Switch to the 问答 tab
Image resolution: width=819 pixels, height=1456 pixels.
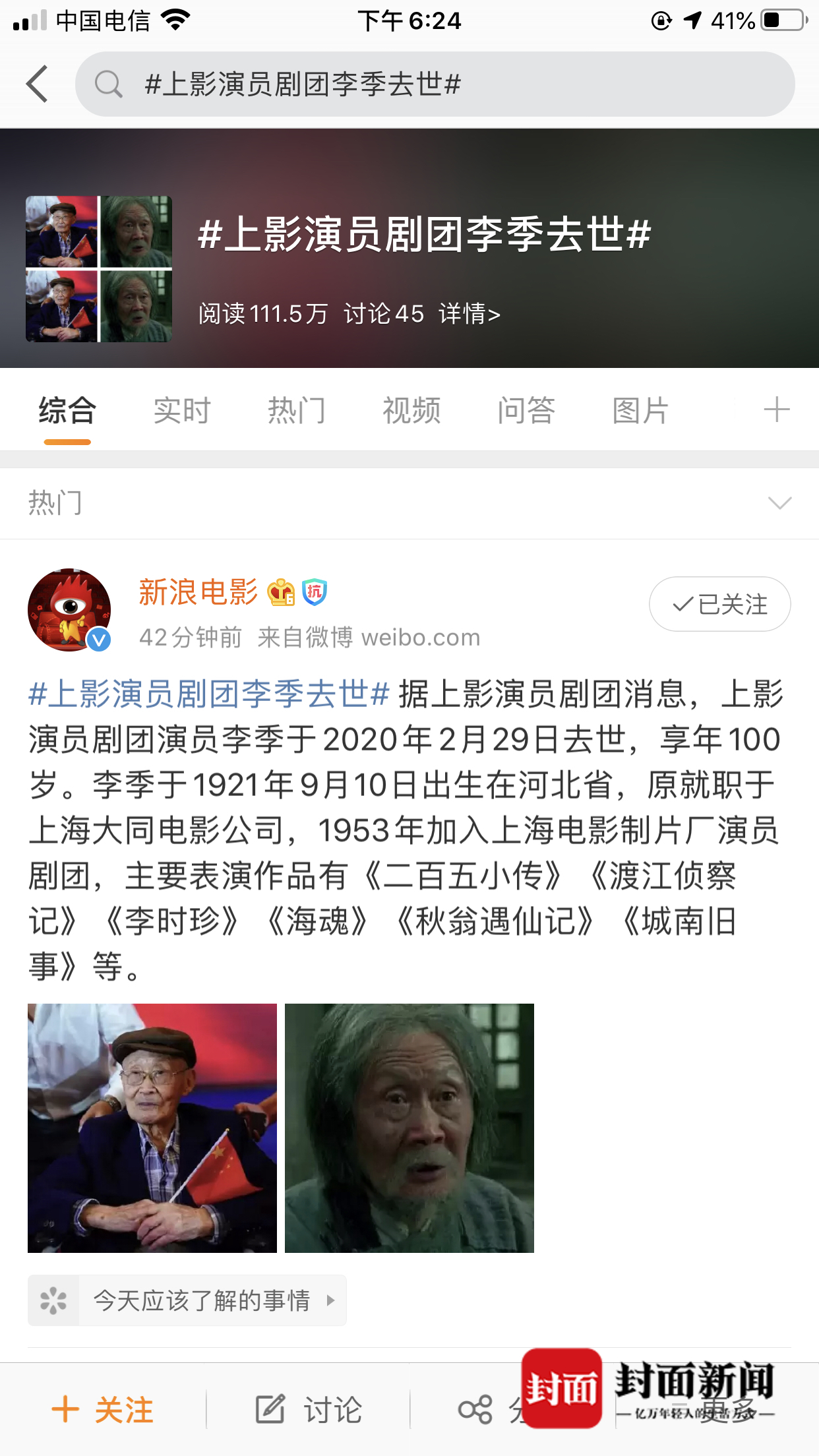pos(526,410)
